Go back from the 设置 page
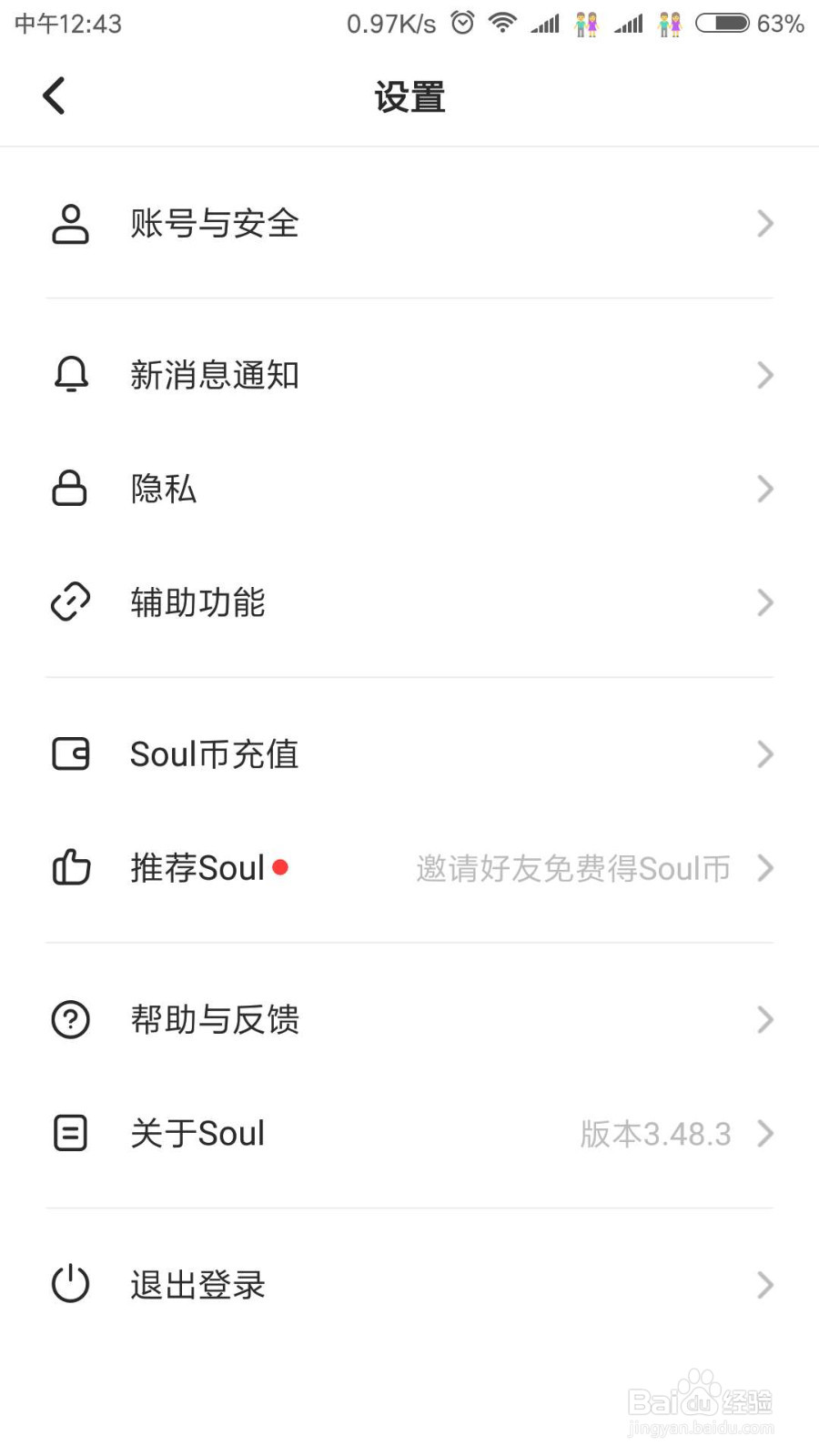Screen dimensions: 819x1456 tap(55, 96)
